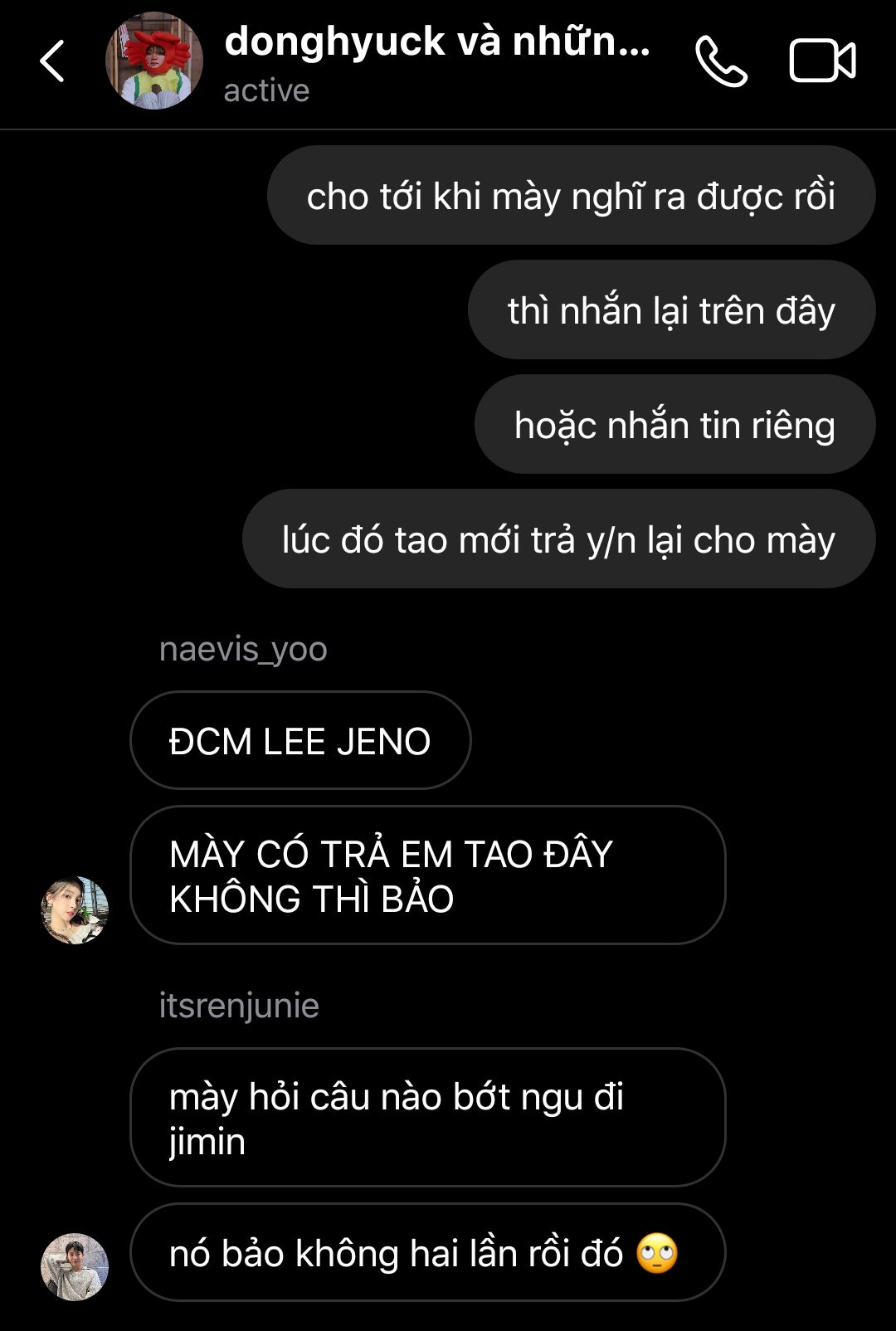Viewport: 896px width, 1331px height.
Task: Open the donghyuck group chat details
Action: pos(436,42)
